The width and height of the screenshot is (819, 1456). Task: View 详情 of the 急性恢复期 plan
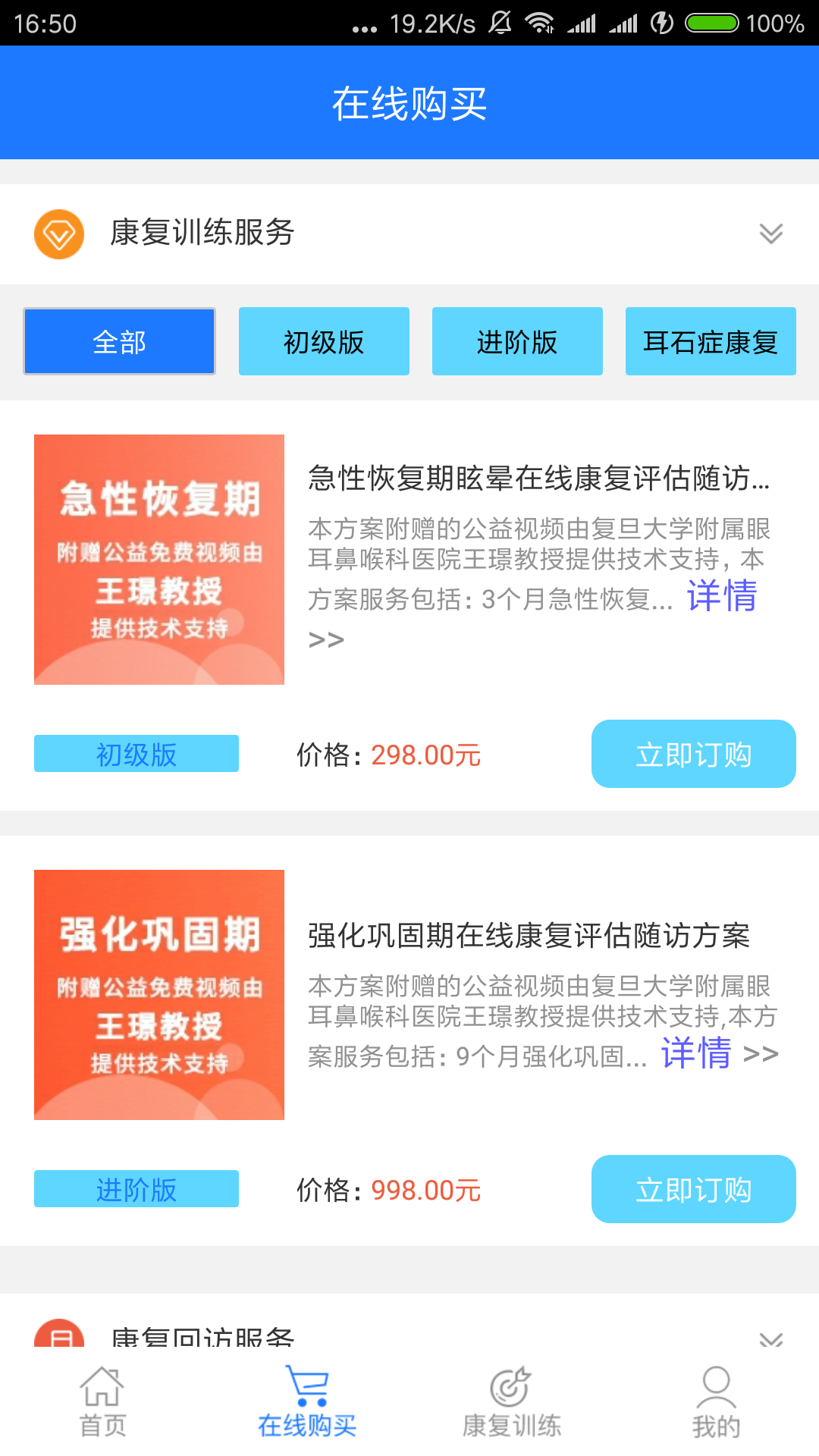(x=721, y=596)
